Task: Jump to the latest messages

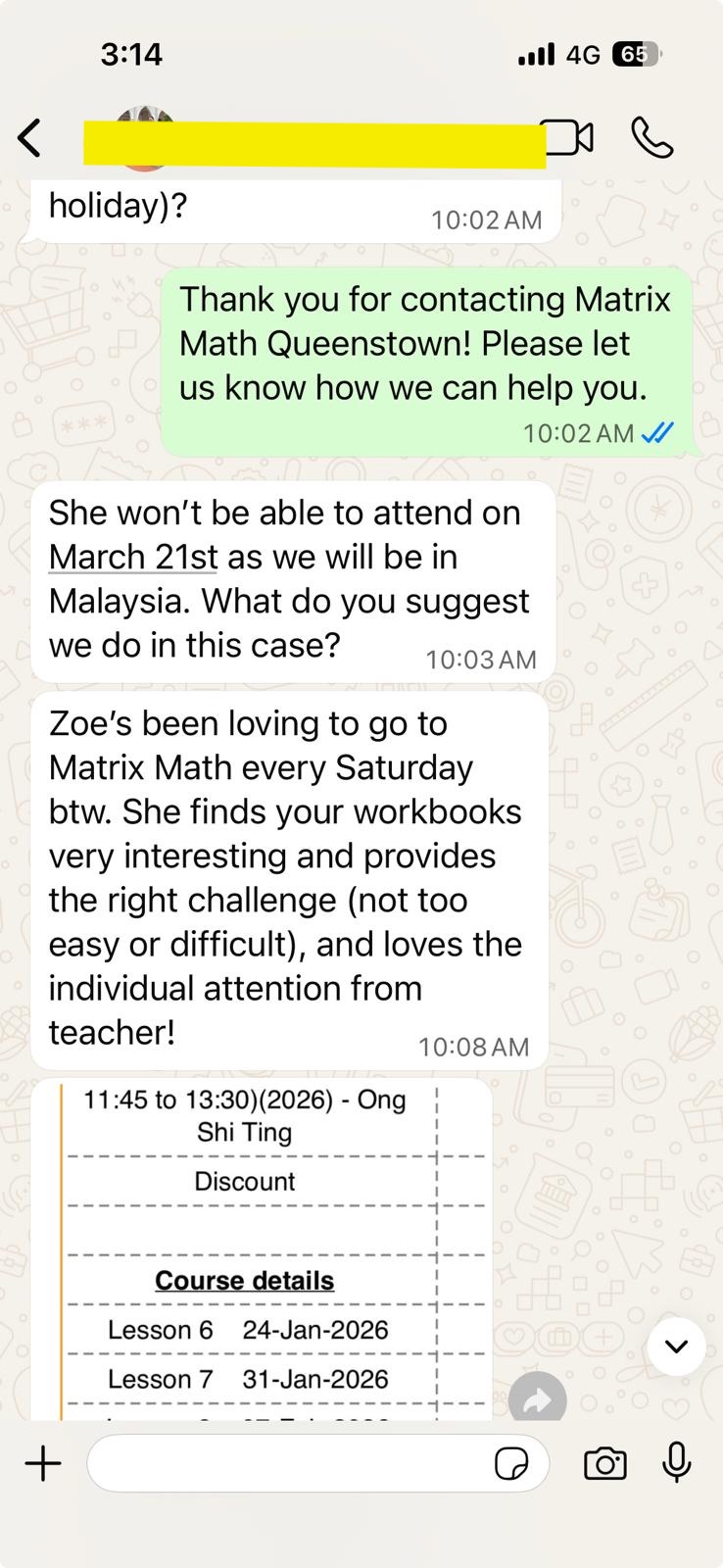Action: pyautogui.click(x=676, y=1347)
